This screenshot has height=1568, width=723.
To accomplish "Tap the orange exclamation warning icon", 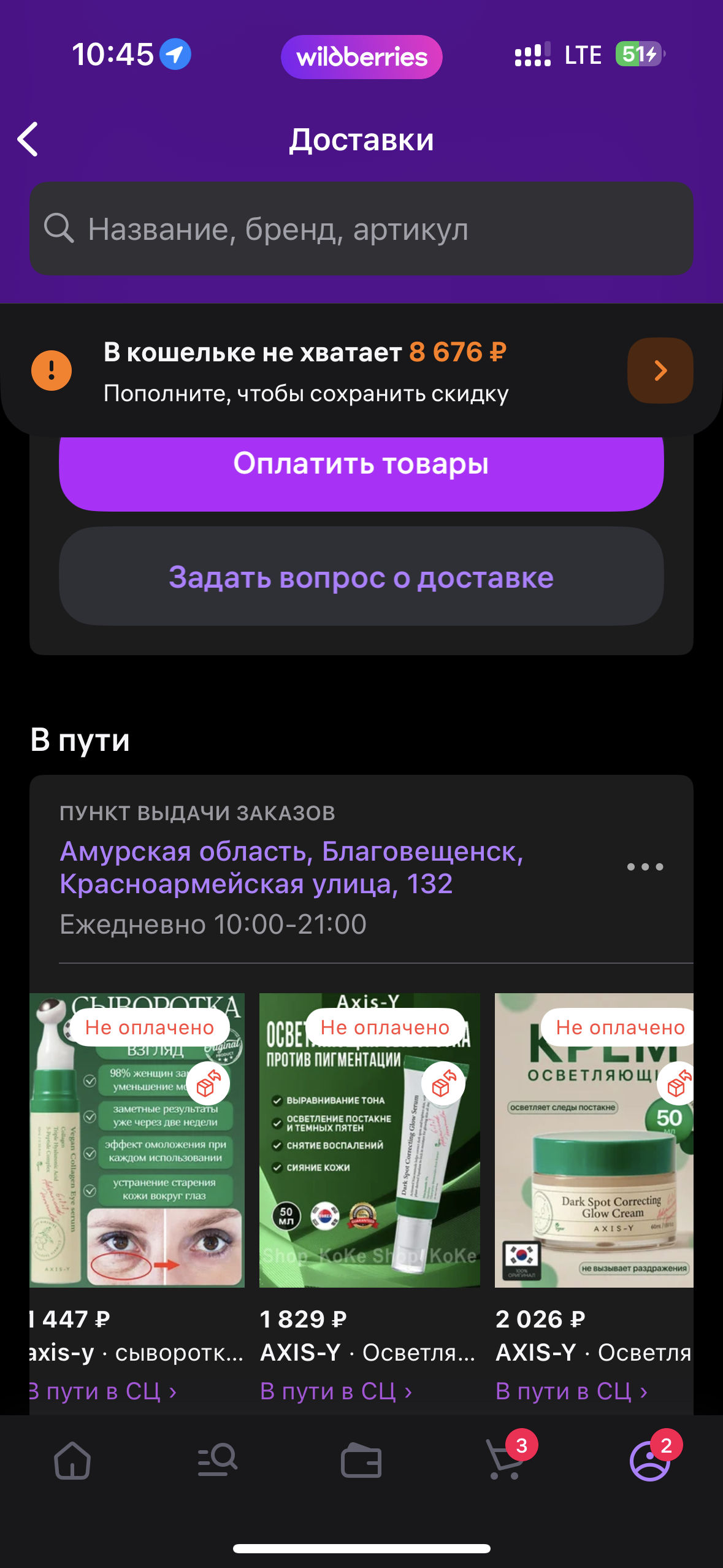I will [52, 371].
